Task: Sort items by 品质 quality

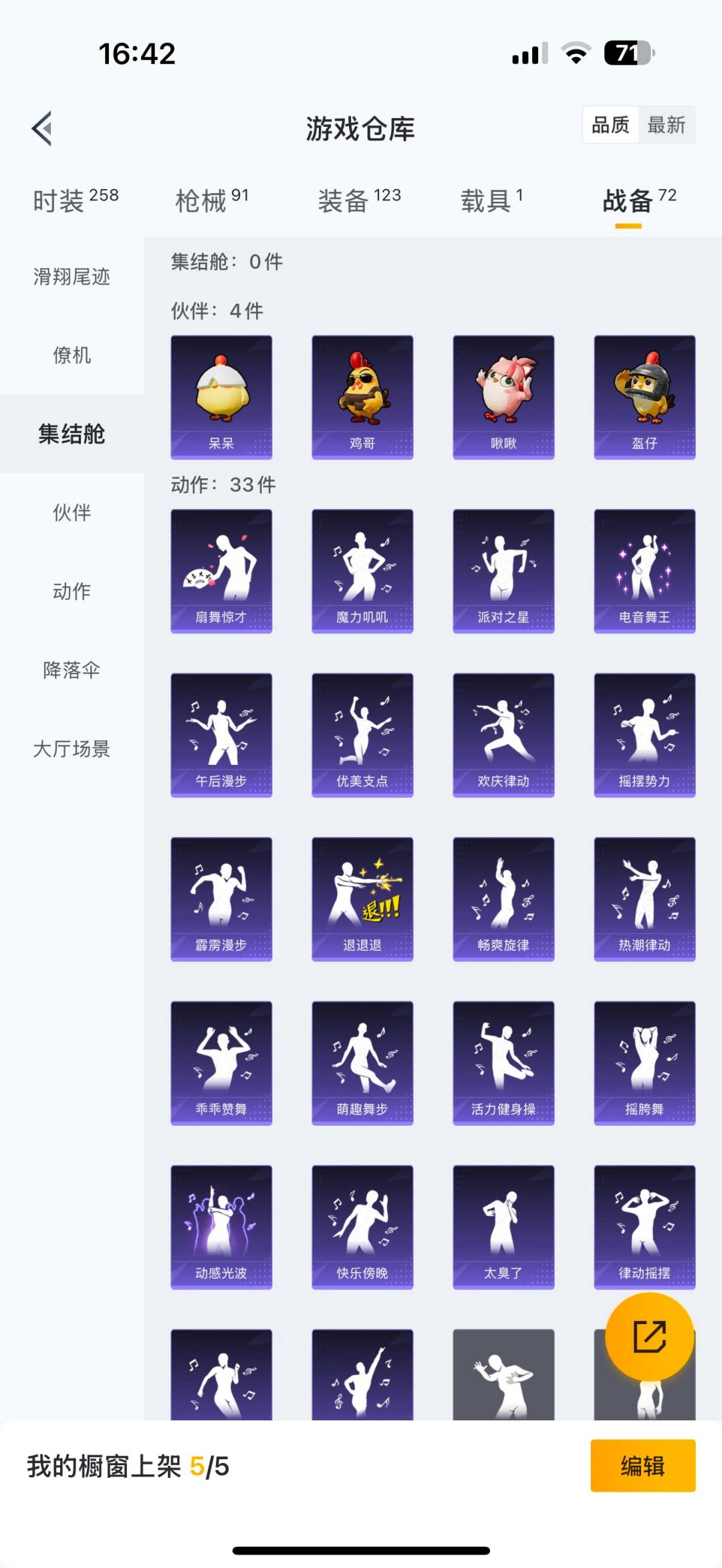Action: click(610, 125)
